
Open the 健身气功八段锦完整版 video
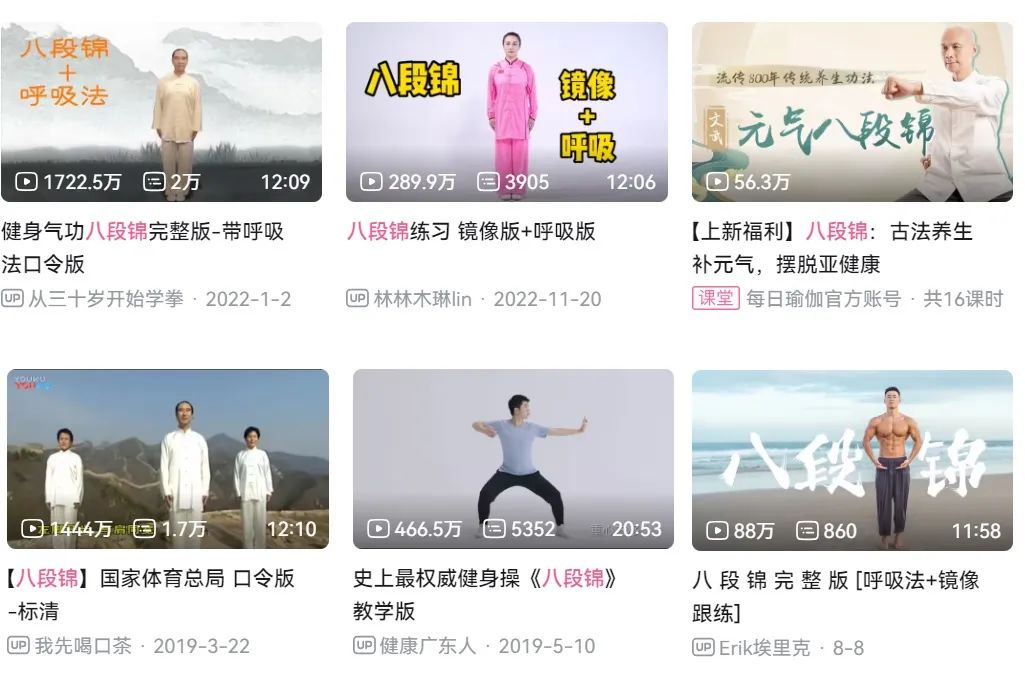coord(161,112)
